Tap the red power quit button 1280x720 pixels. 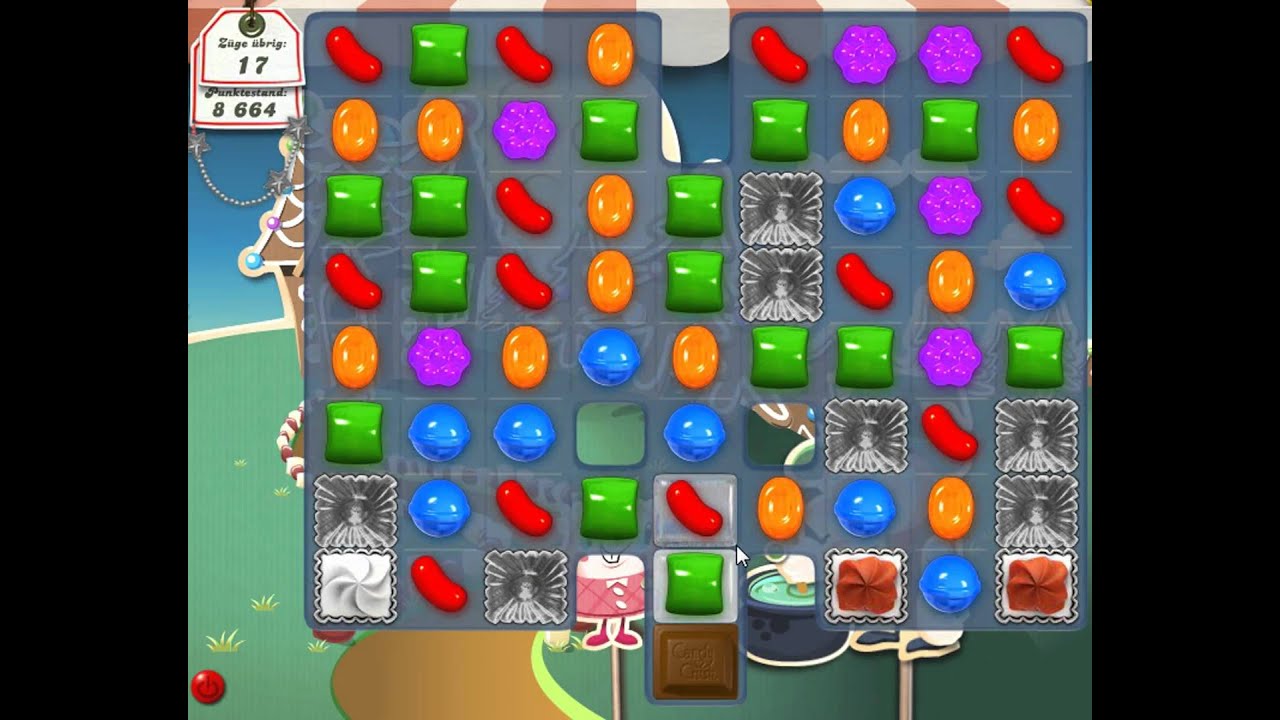(x=208, y=687)
